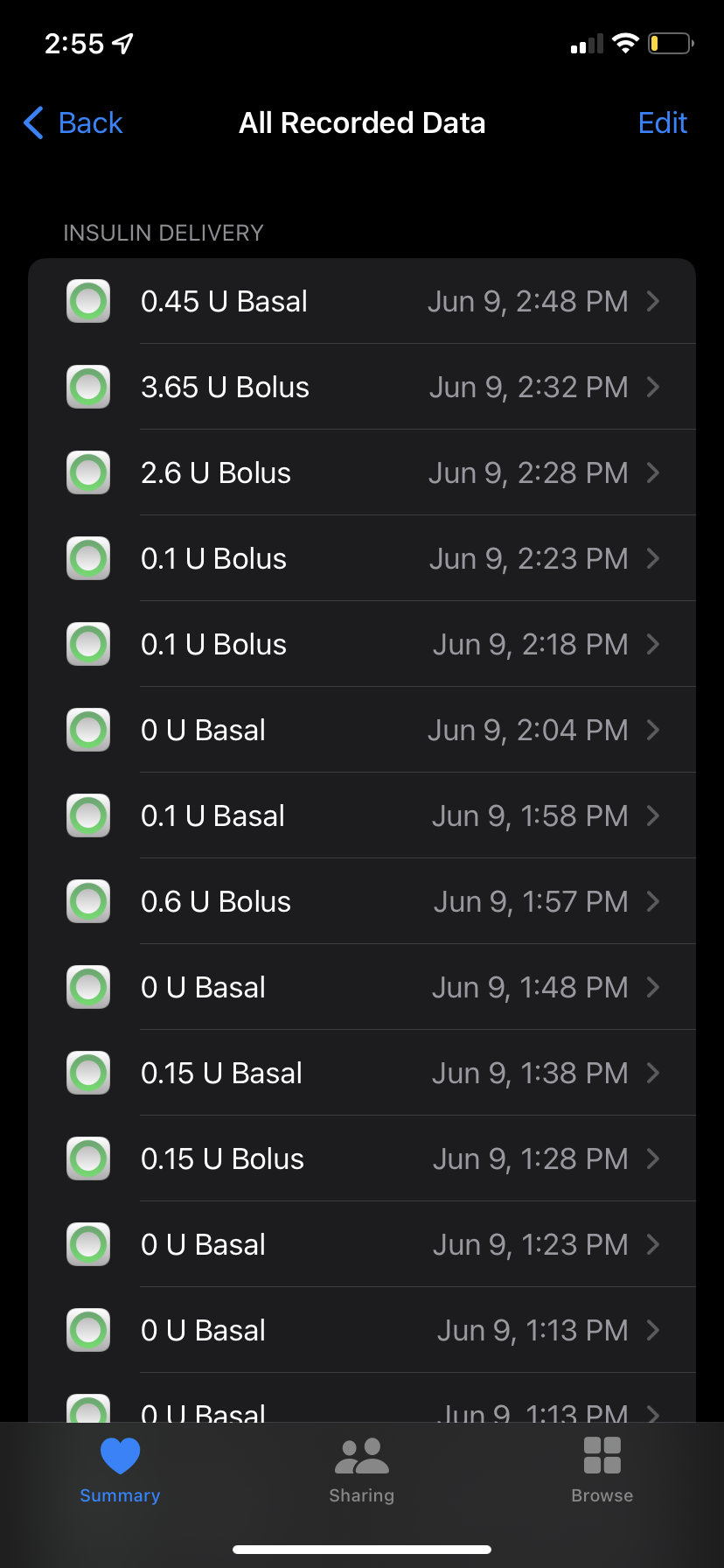Tap the app icon next to 3.65 U Bolus
Image resolution: width=724 pixels, height=1568 pixels.
(x=87, y=387)
